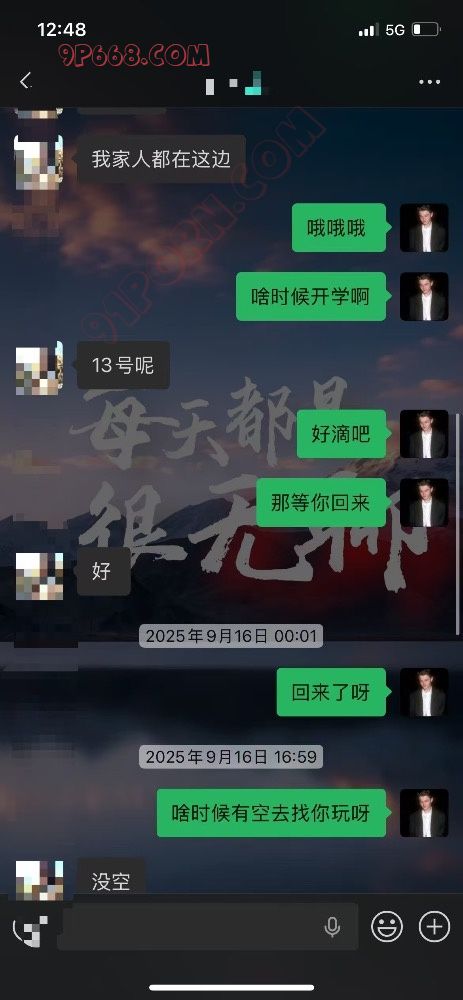The height and width of the screenshot is (1000, 463).
Task: Open the plus attachment menu
Action: point(434,926)
